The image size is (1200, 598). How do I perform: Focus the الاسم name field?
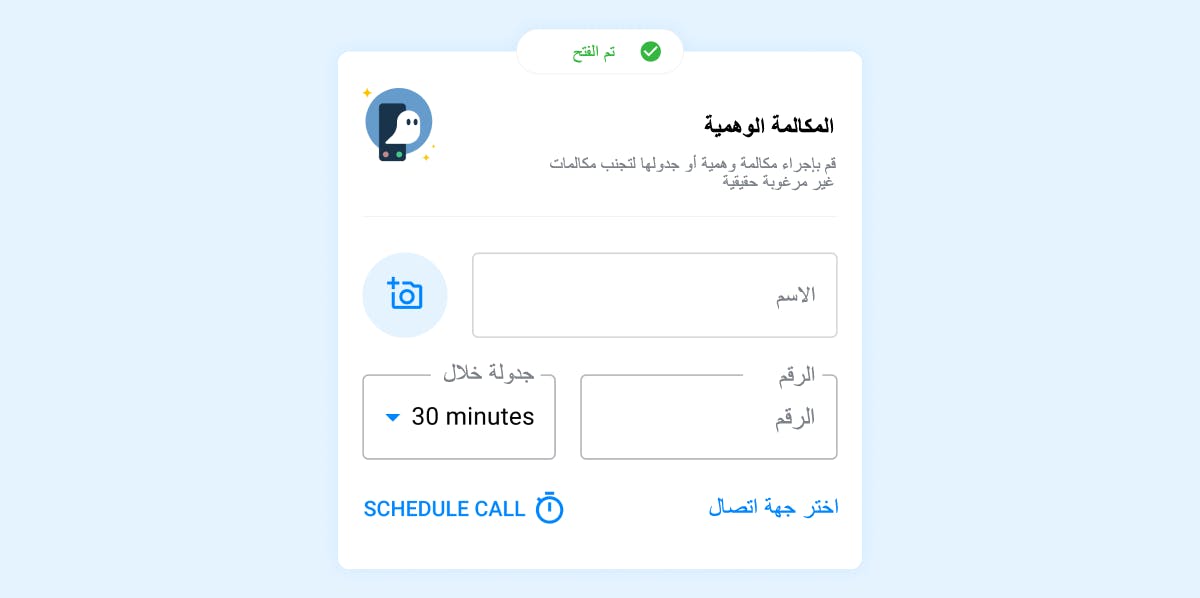[654, 295]
